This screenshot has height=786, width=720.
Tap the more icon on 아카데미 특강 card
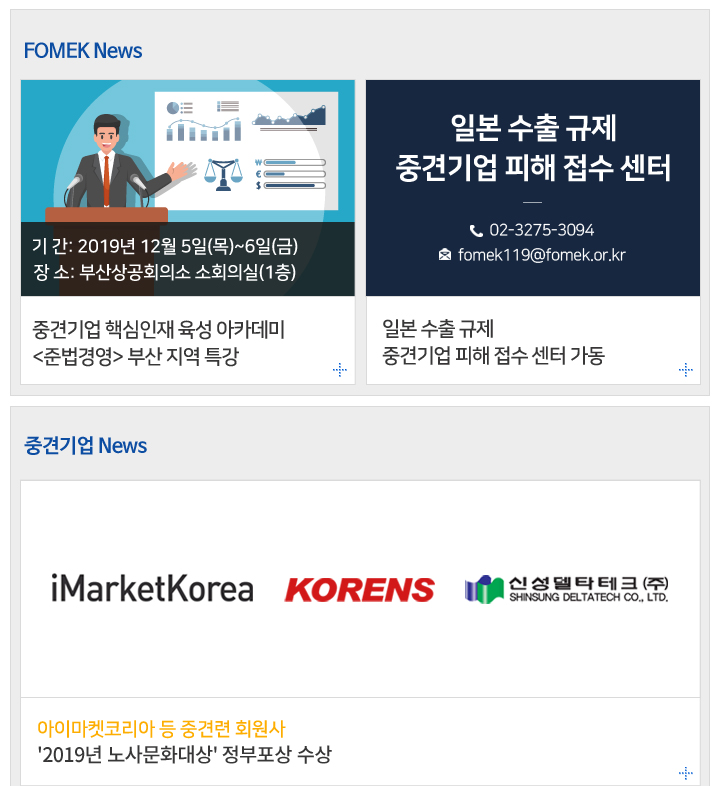tap(340, 370)
